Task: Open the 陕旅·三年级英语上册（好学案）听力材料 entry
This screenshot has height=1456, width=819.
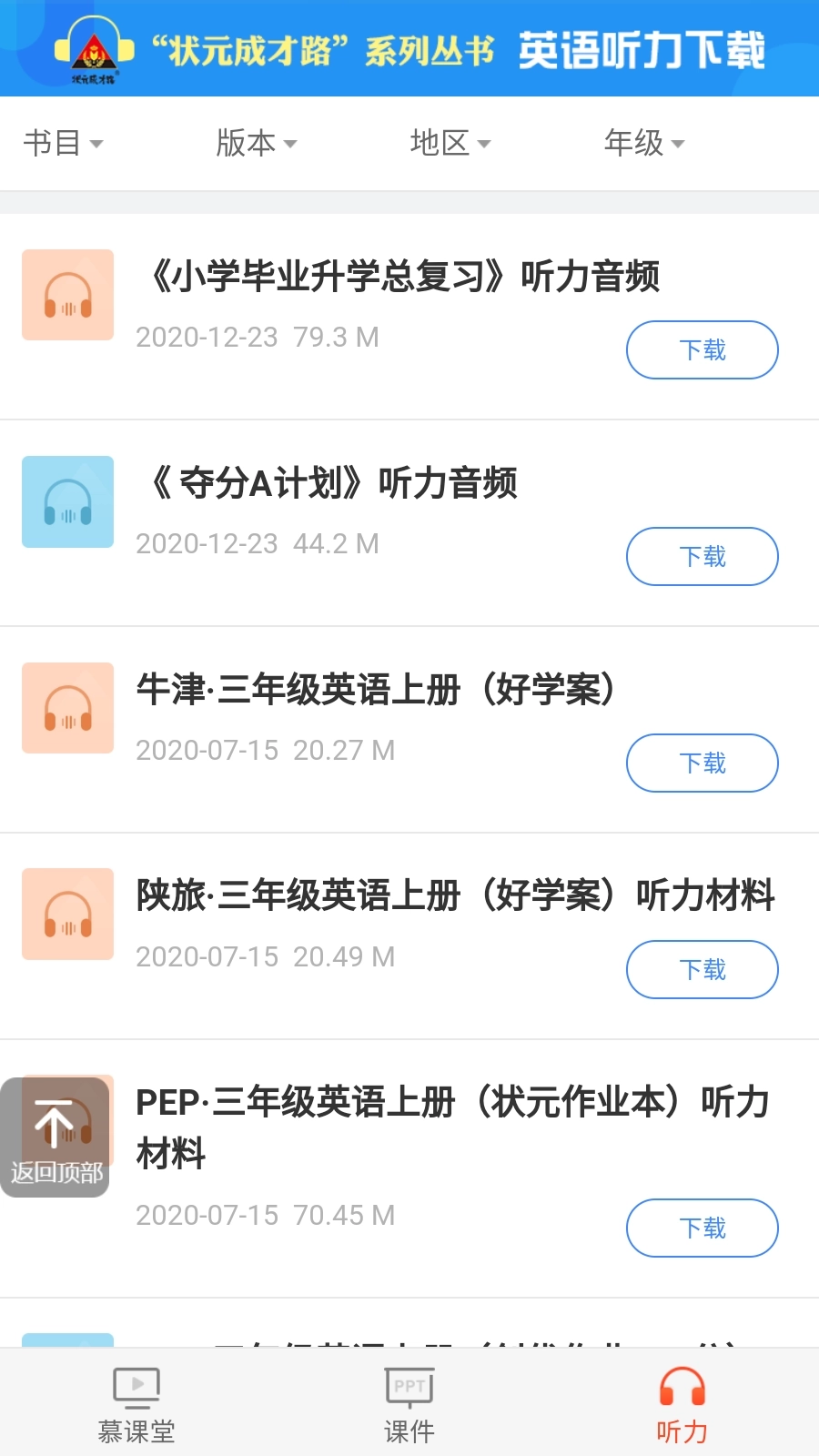Action: 455,896
